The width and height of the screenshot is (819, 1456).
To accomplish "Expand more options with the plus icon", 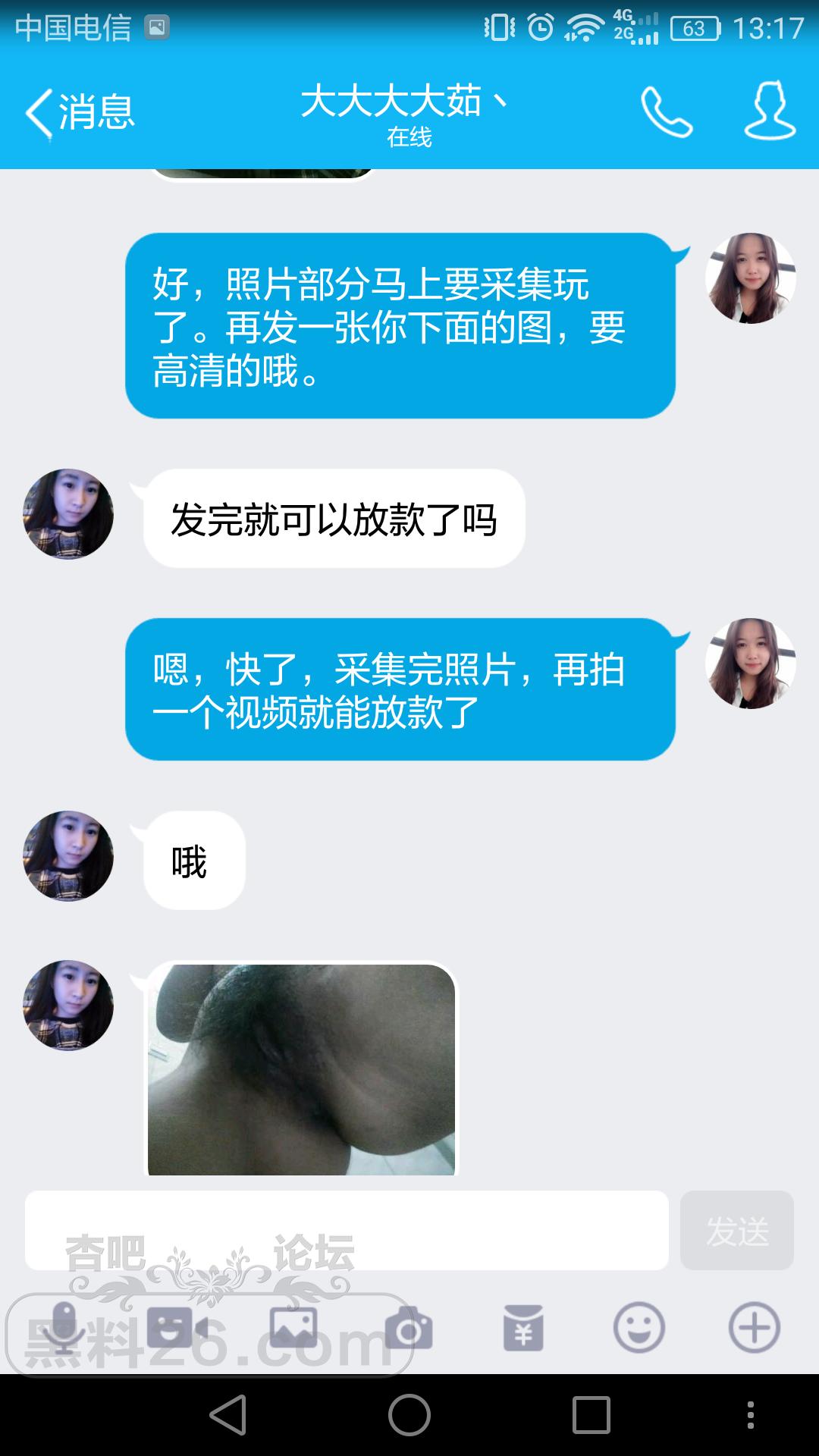I will [754, 1328].
